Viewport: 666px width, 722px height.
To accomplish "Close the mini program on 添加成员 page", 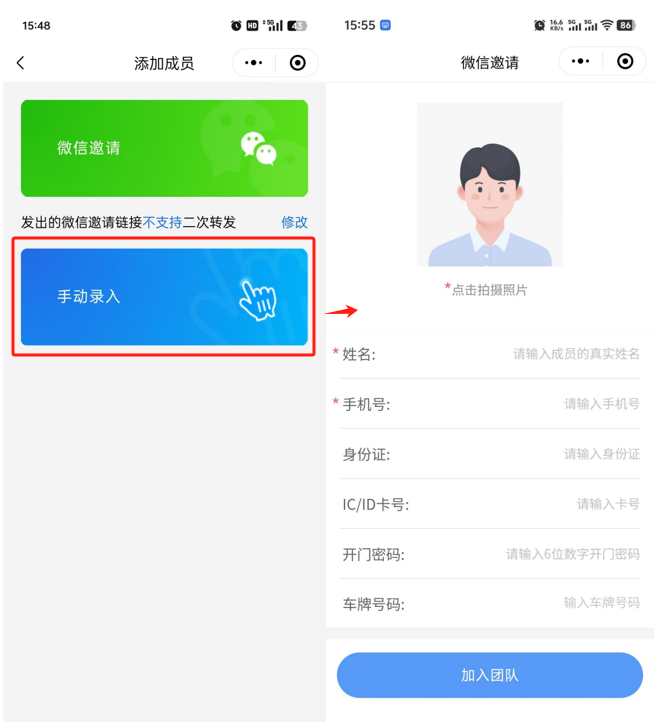I will (298, 63).
